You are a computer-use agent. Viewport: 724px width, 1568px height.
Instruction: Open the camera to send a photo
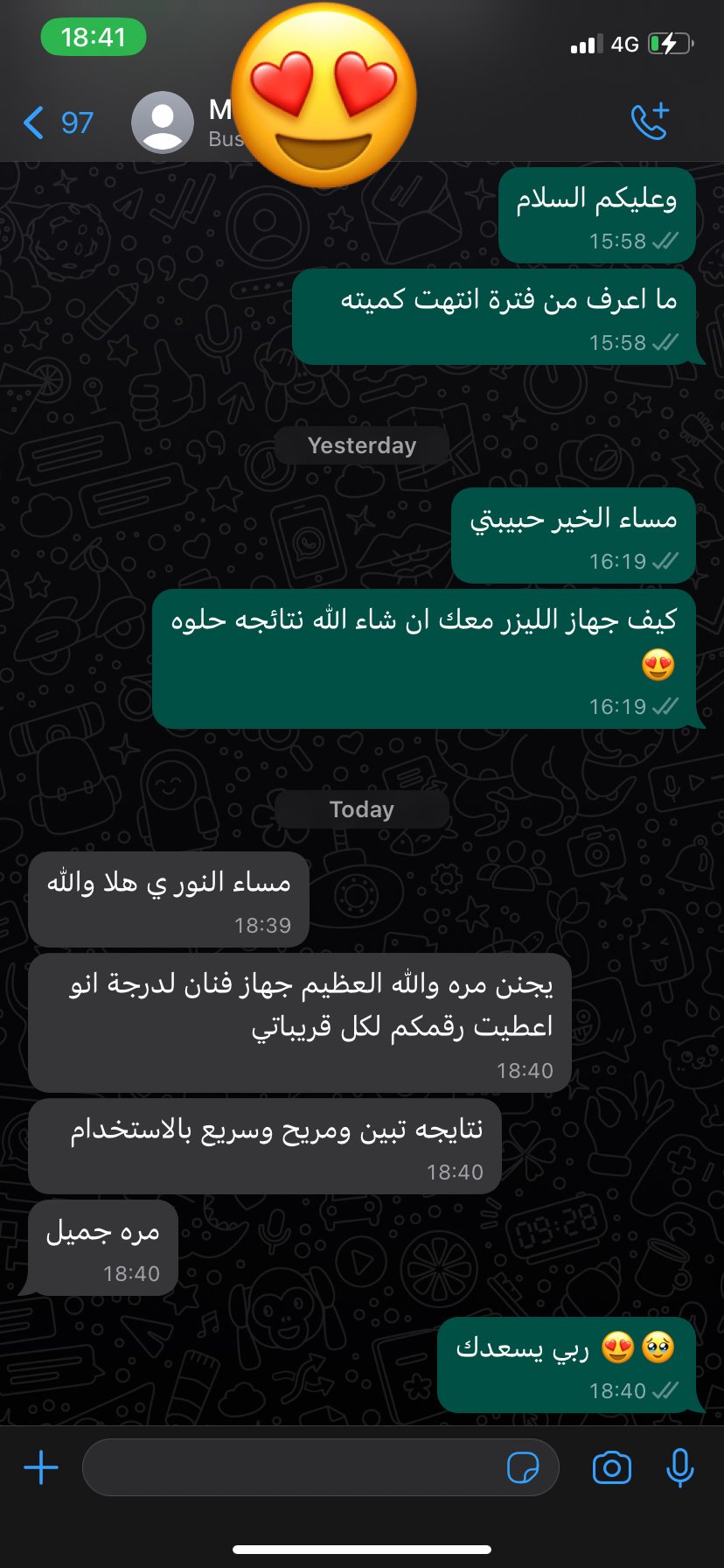611,1467
